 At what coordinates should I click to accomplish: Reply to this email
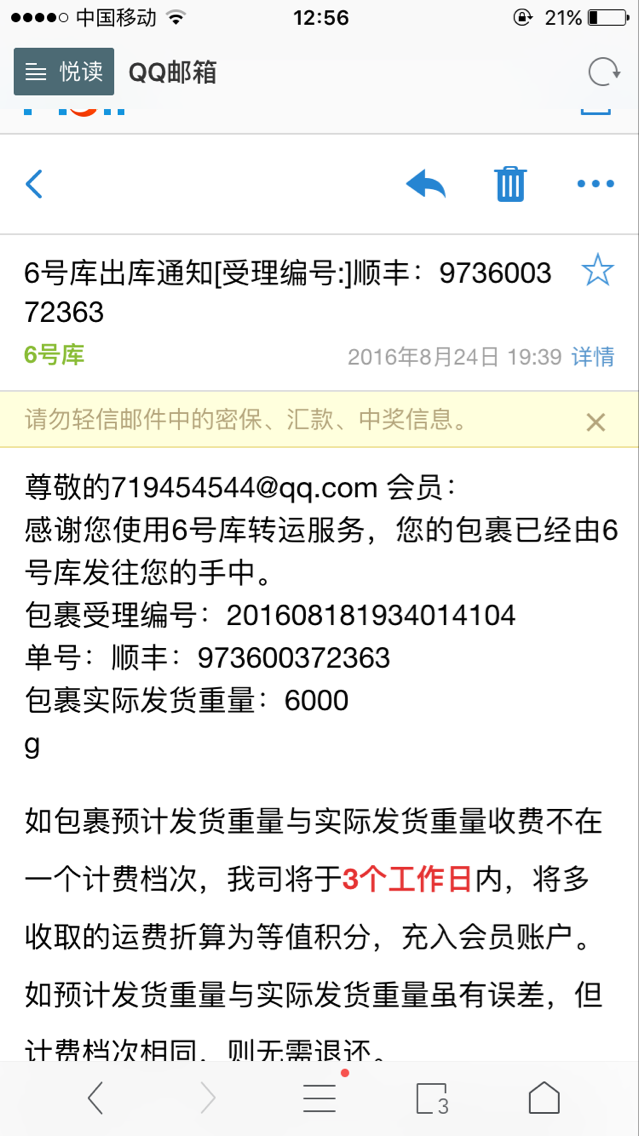point(425,184)
